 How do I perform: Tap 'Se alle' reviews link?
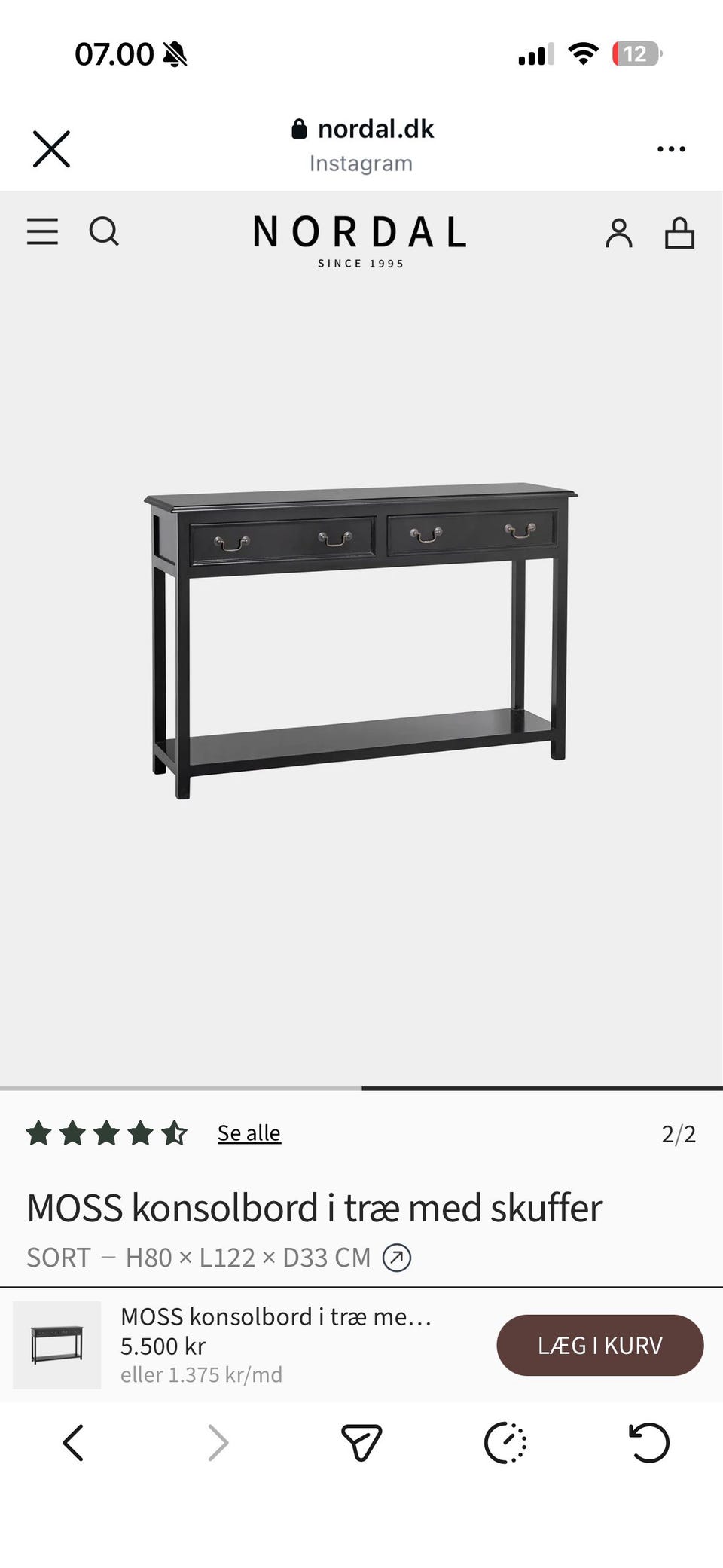coord(249,1132)
